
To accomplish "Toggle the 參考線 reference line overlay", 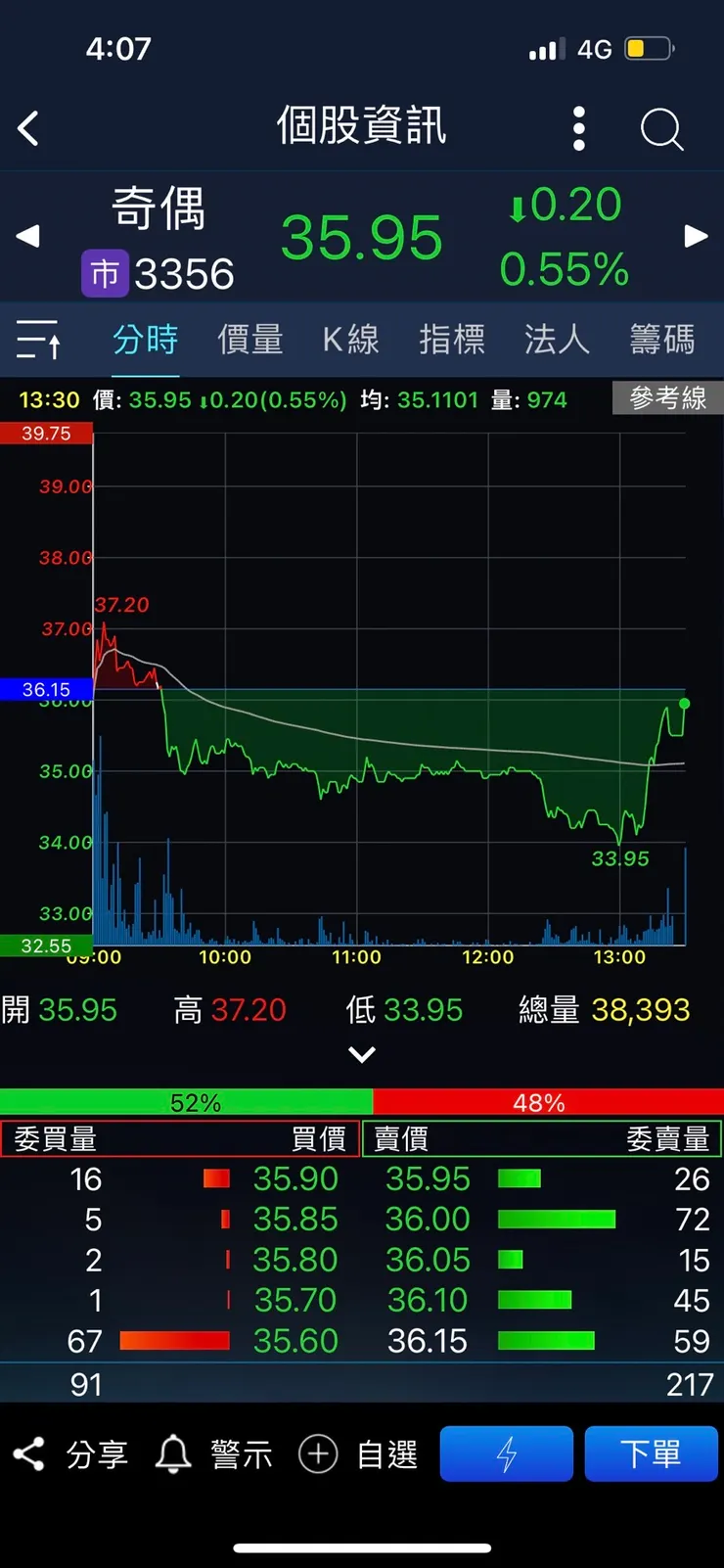I will point(667,398).
